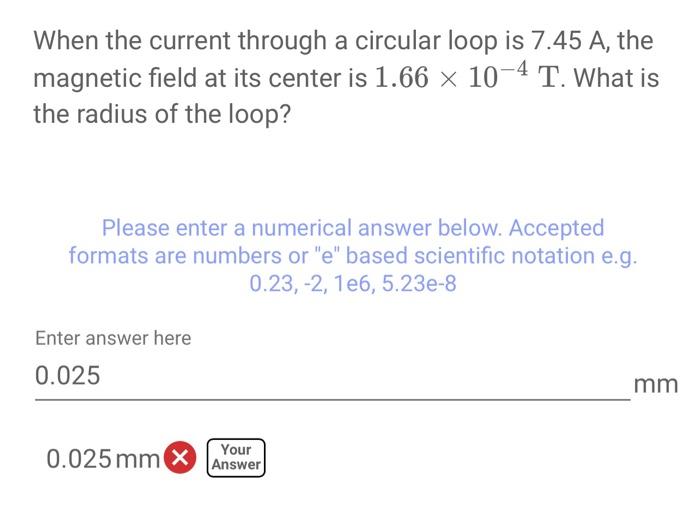Tap the answer field containing 0.025

(330, 377)
